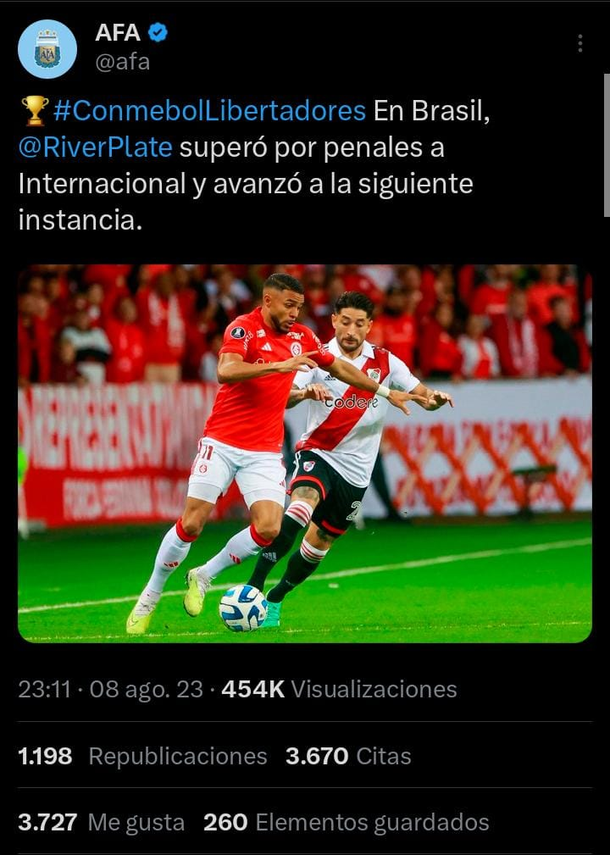Image resolution: width=610 pixels, height=855 pixels.
Task: See who liked: 3.727 Me gusta
Action: point(101,822)
